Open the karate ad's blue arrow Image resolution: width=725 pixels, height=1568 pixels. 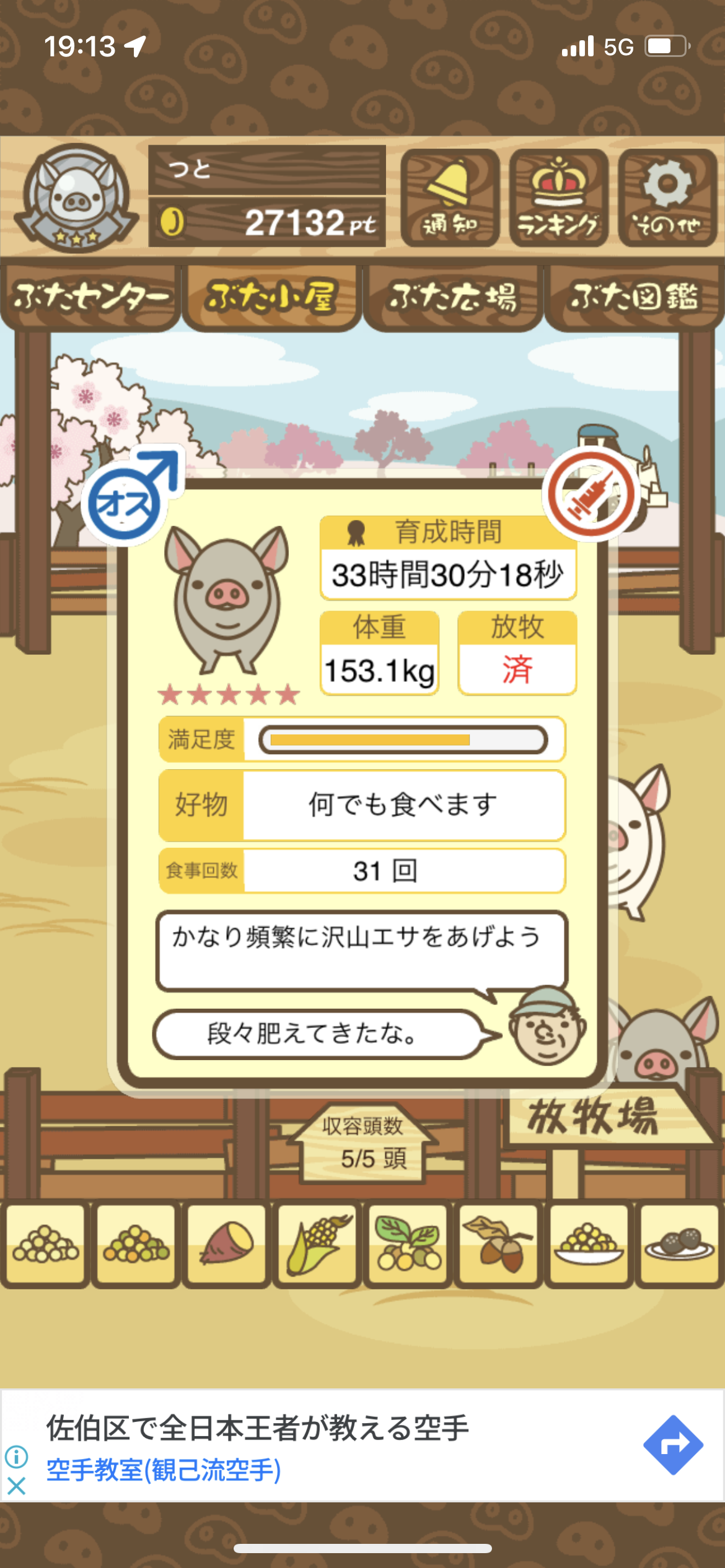pyautogui.click(x=673, y=1445)
